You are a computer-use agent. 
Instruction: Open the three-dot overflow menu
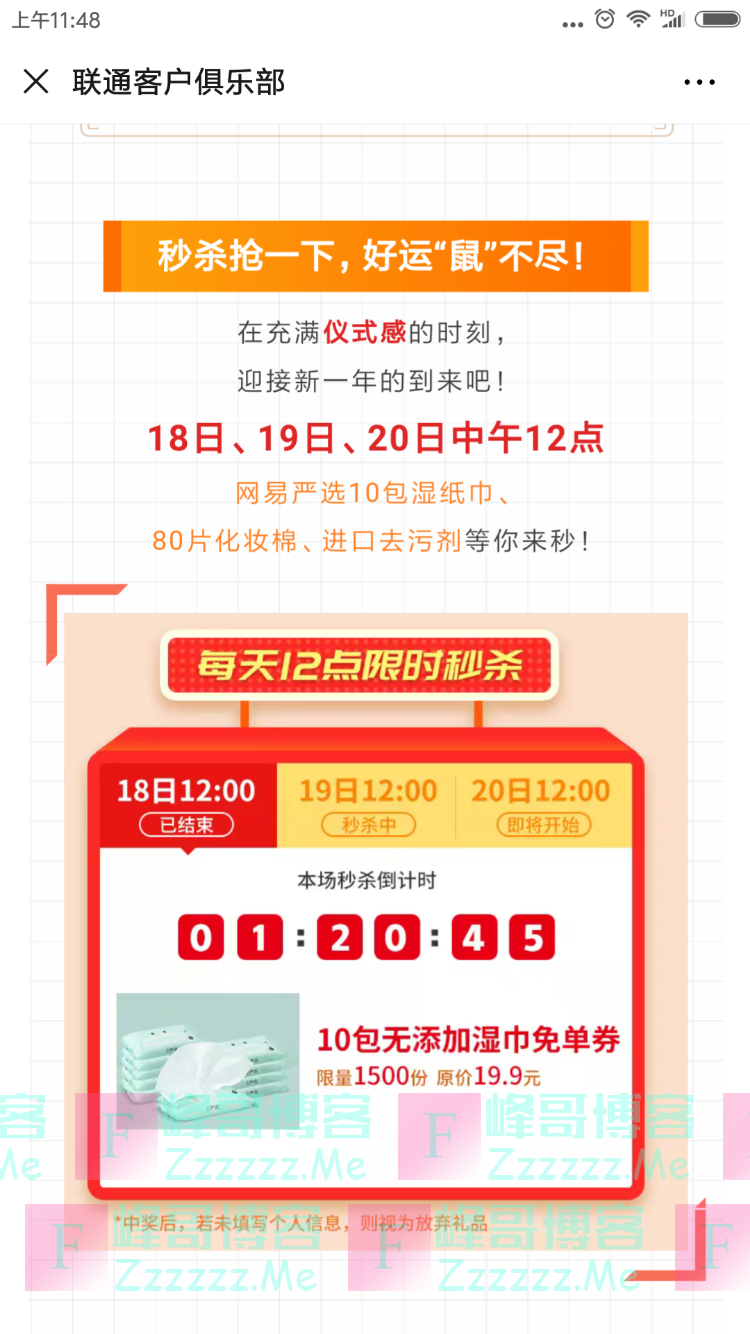[x=699, y=83]
